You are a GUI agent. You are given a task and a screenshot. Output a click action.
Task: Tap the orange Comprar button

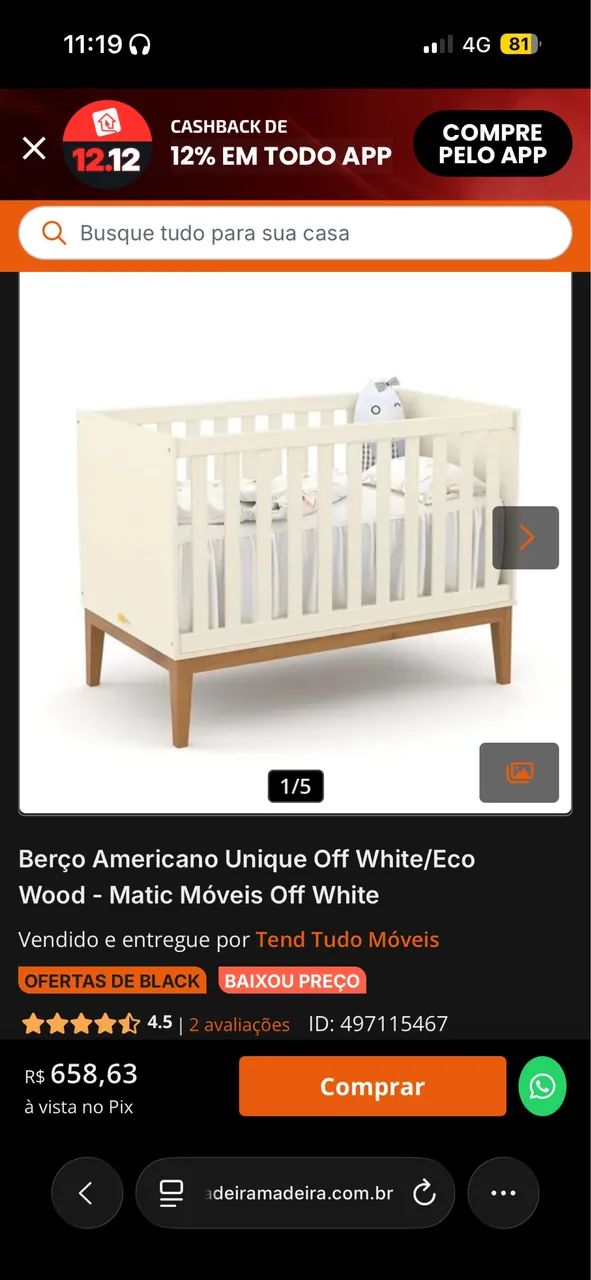[372, 1086]
